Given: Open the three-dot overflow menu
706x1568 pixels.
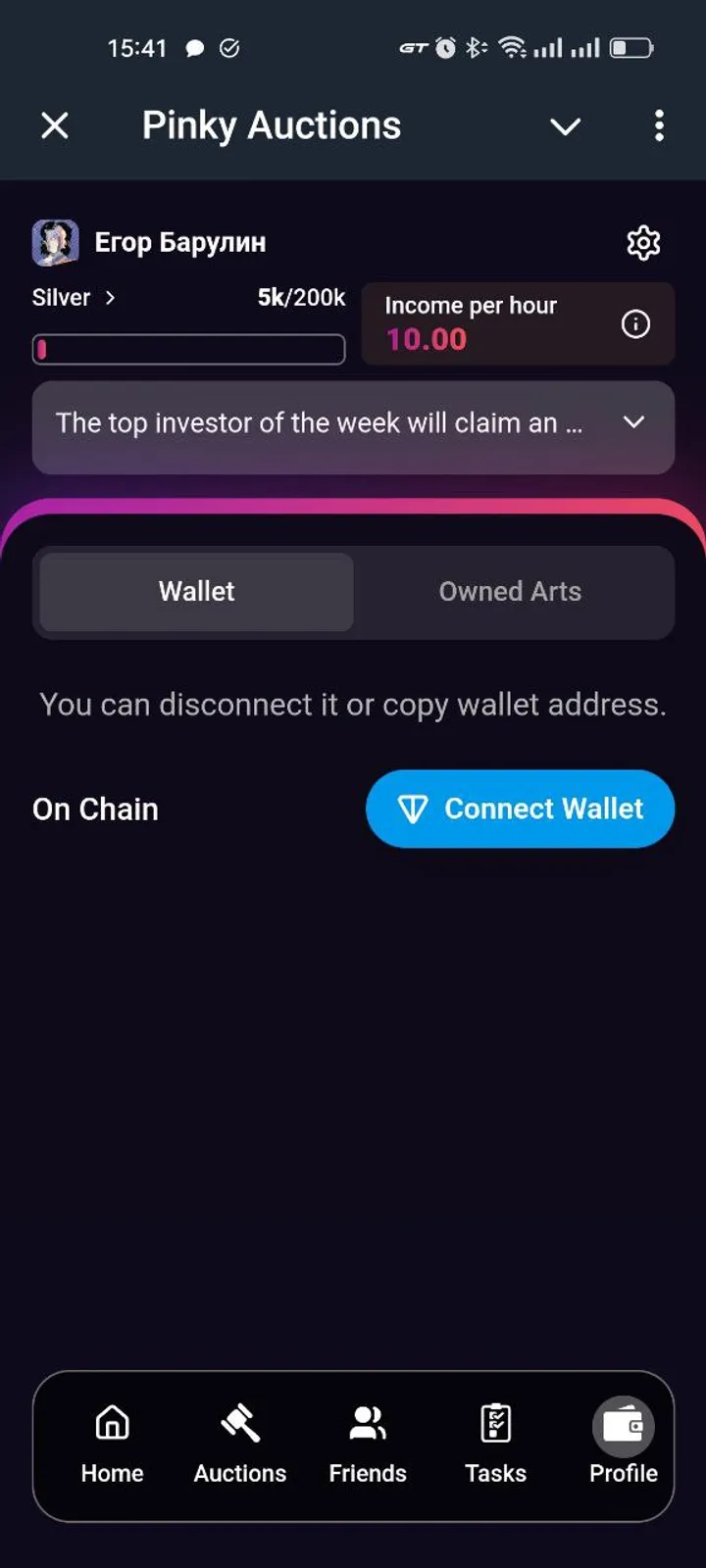Looking at the screenshot, I should tap(659, 125).
